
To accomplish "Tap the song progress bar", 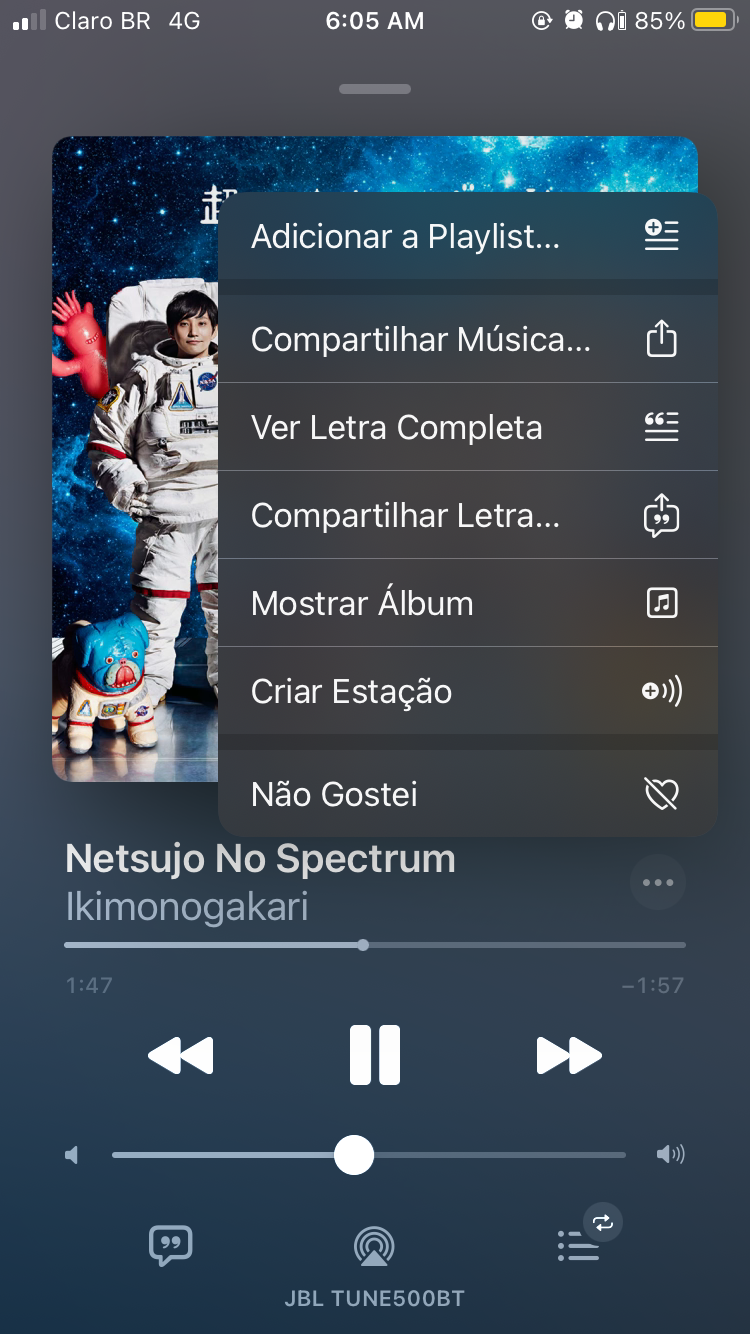I will point(375,945).
